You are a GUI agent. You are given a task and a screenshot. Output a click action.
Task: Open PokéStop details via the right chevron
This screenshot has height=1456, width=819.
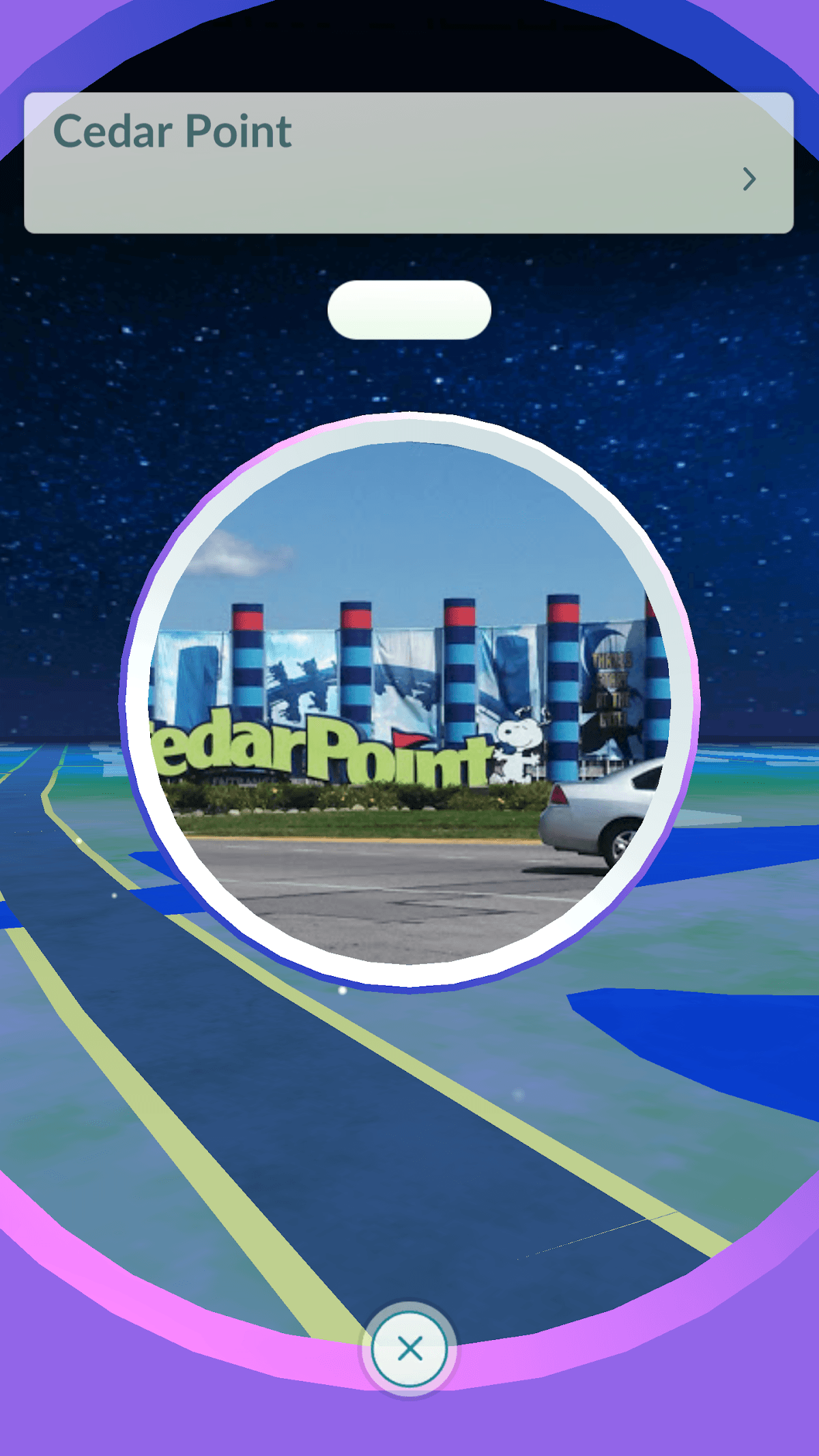[x=749, y=179]
